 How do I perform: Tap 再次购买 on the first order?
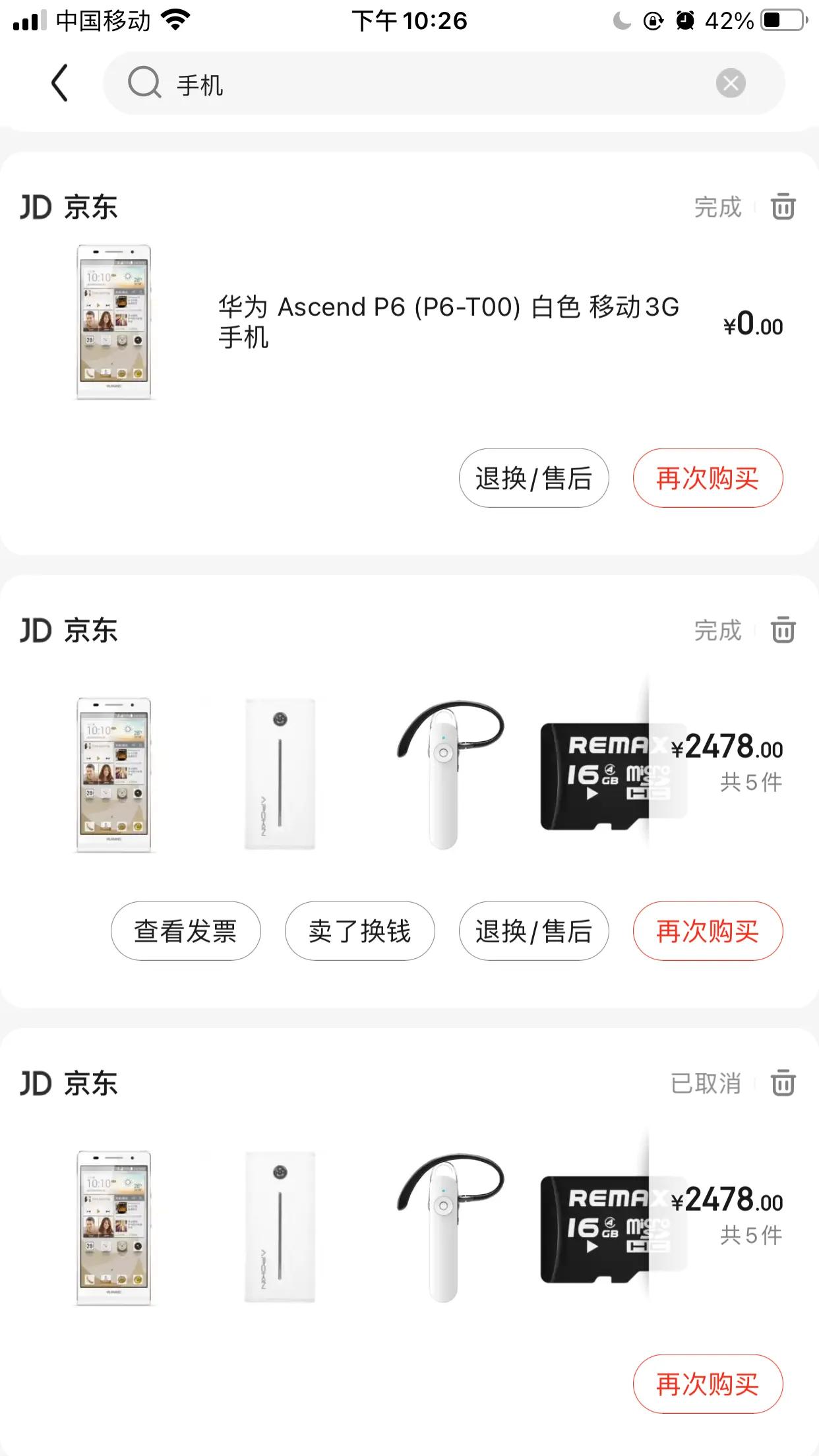coord(707,478)
